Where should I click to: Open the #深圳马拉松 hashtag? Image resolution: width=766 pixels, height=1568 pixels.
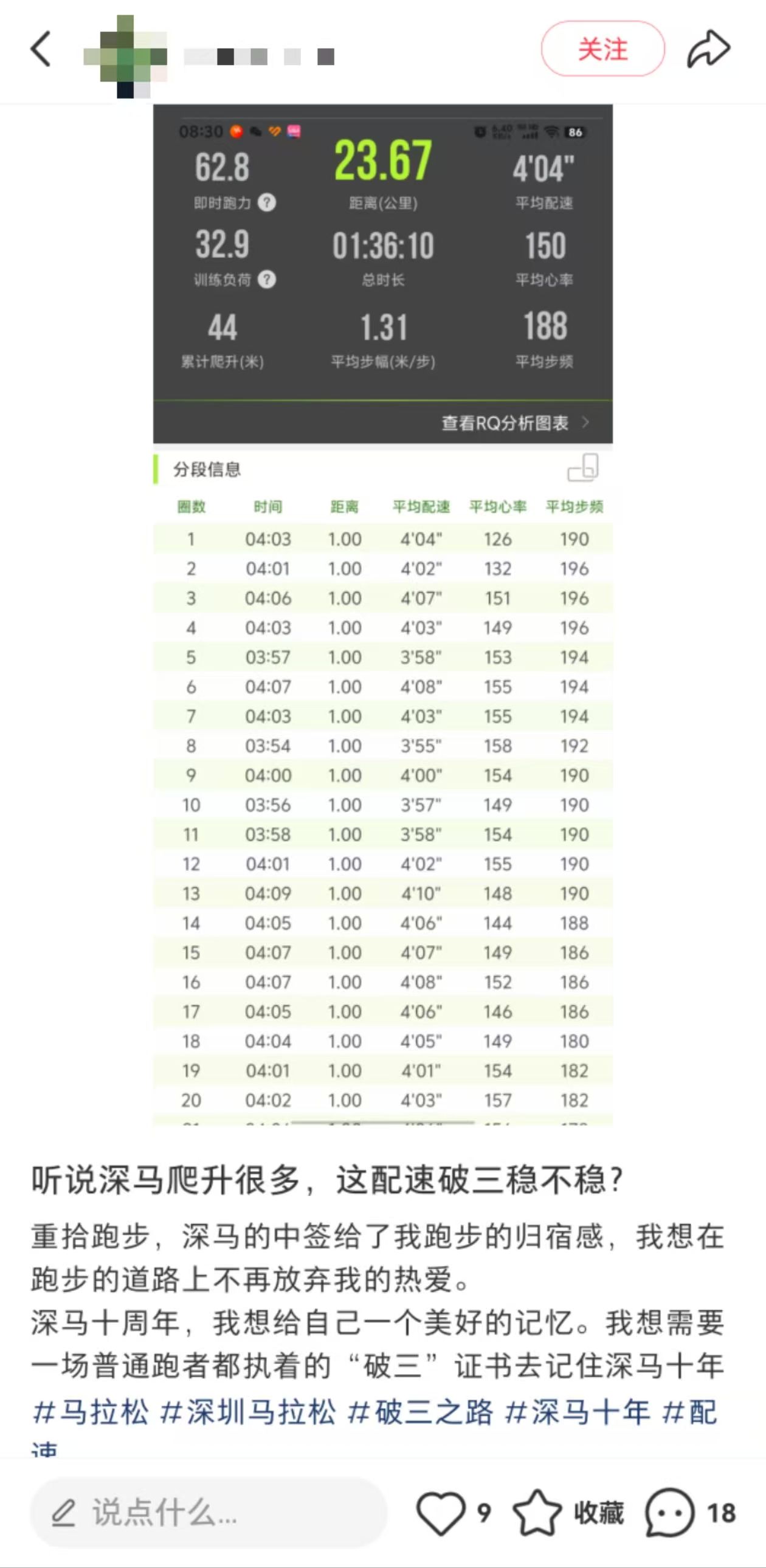click(248, 1412)
